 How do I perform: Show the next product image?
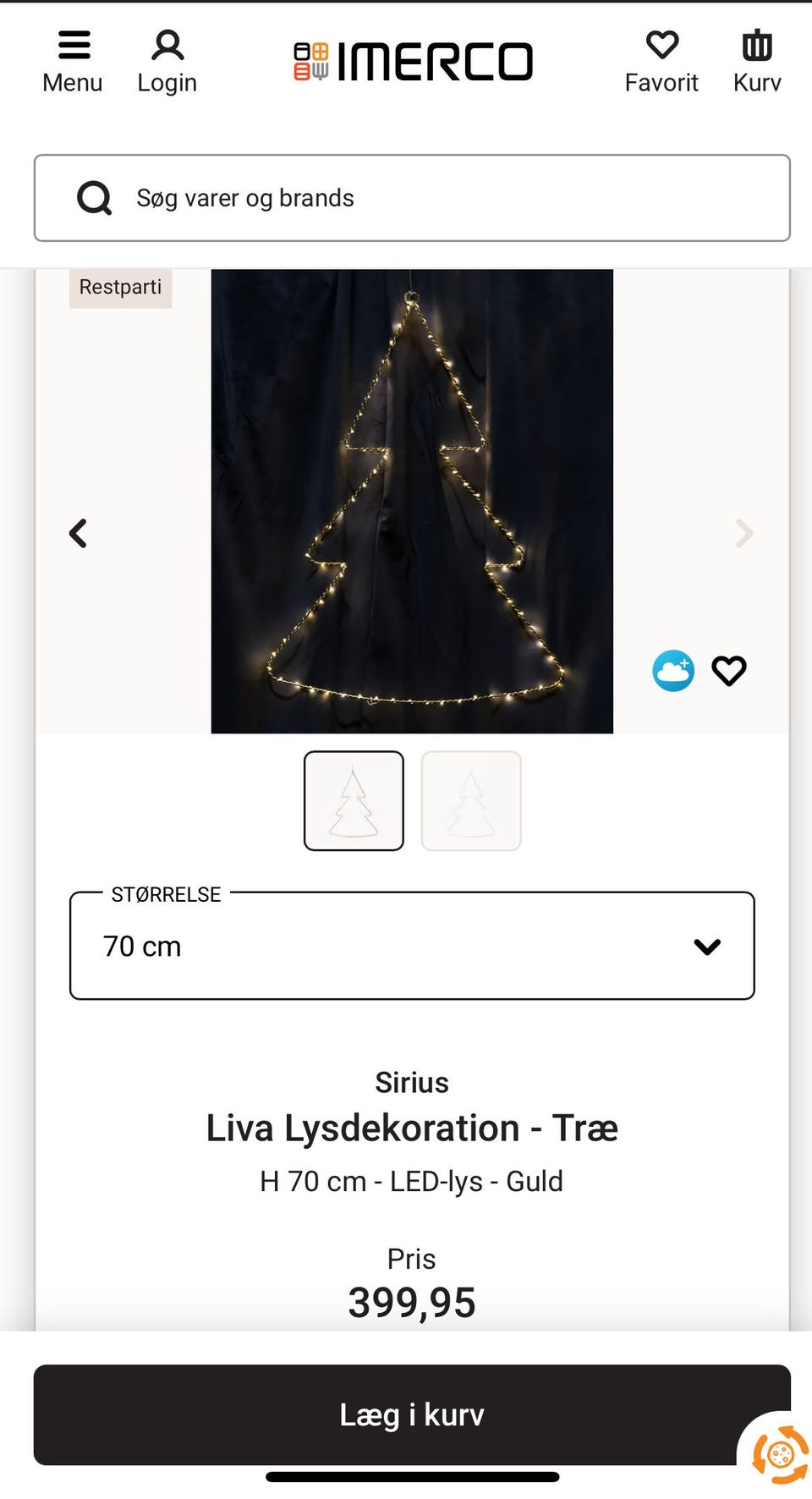click(x=743, y=534)
